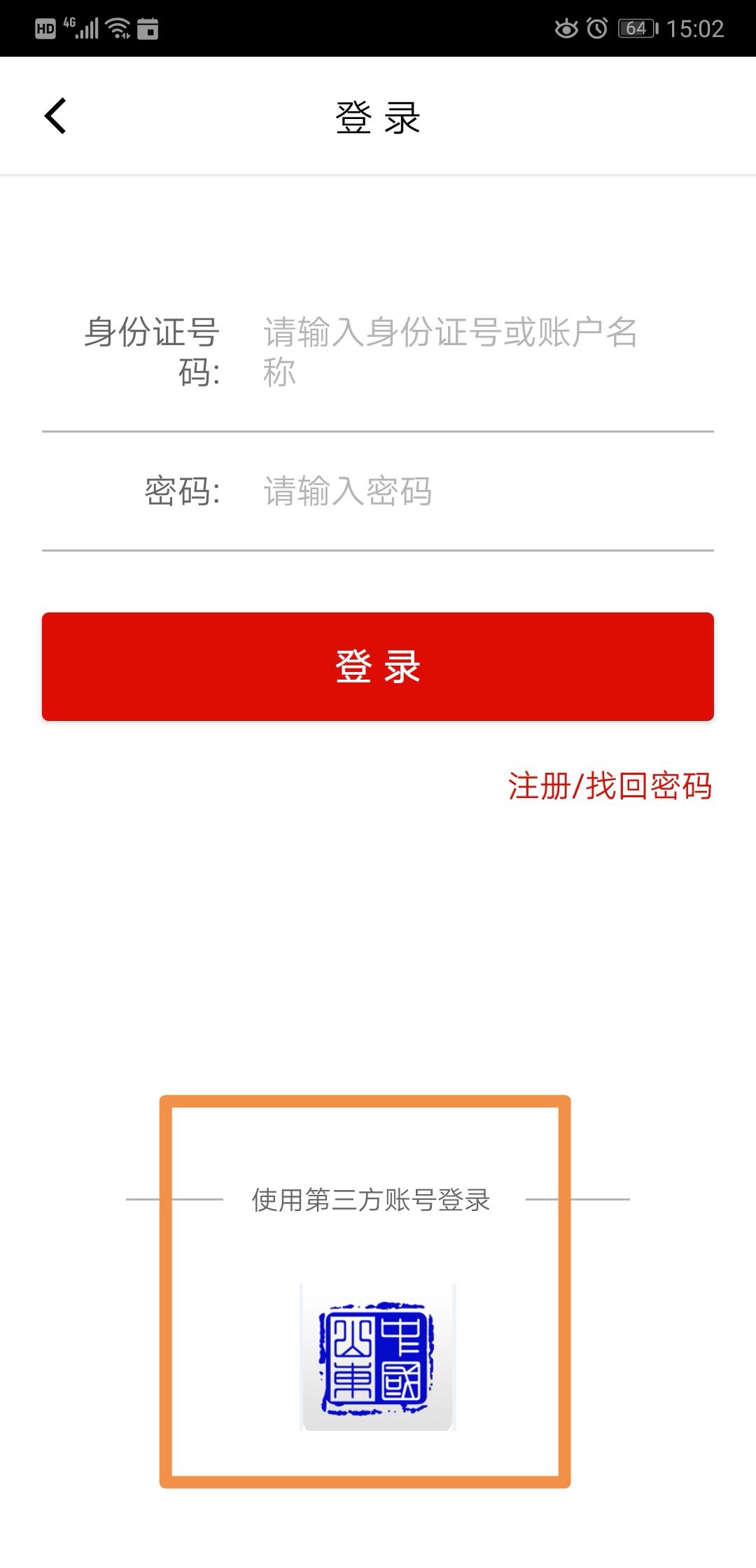Tap the back arrow to exit login
Image resolution: width=756 pixels, height=1568 pixels.
click(55, 116)
